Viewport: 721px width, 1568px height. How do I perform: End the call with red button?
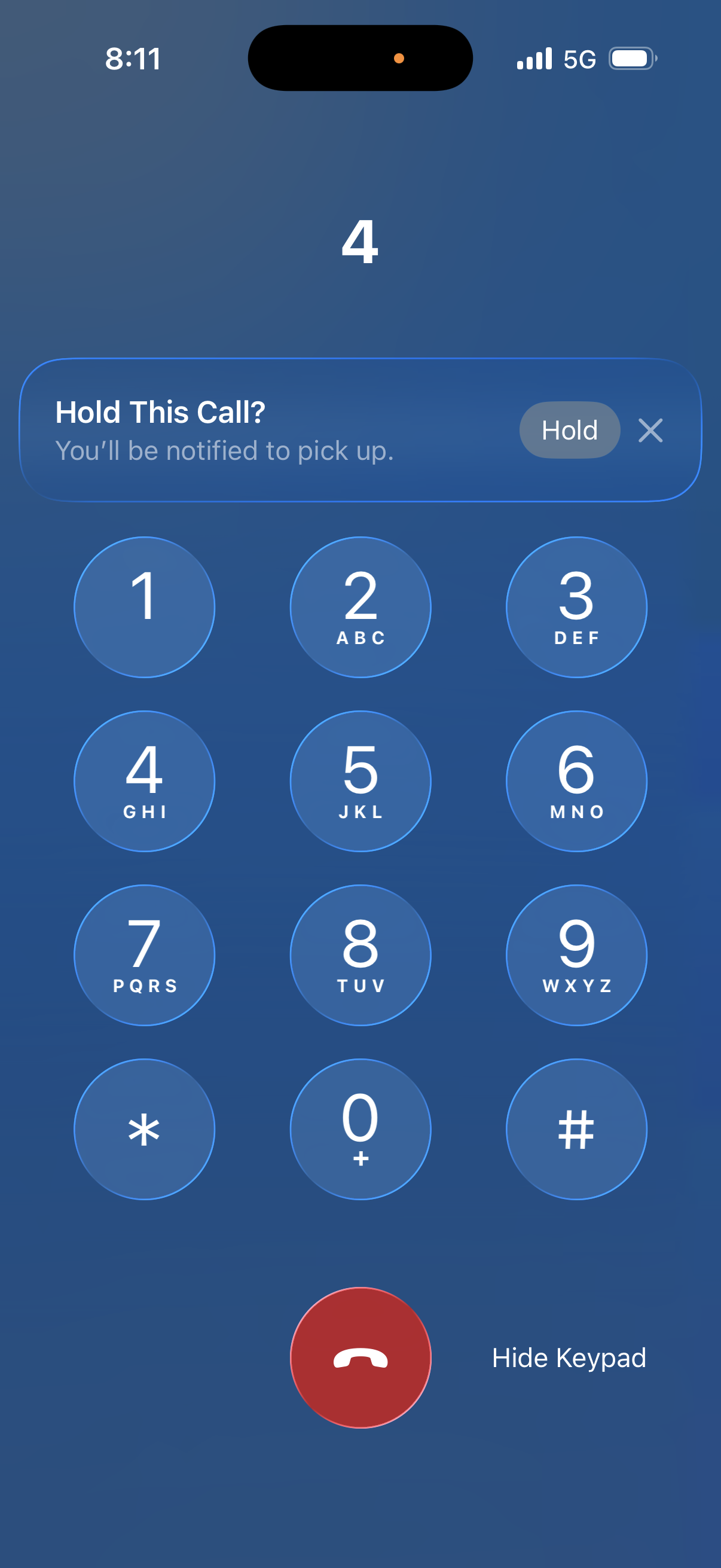(360, 1357)
